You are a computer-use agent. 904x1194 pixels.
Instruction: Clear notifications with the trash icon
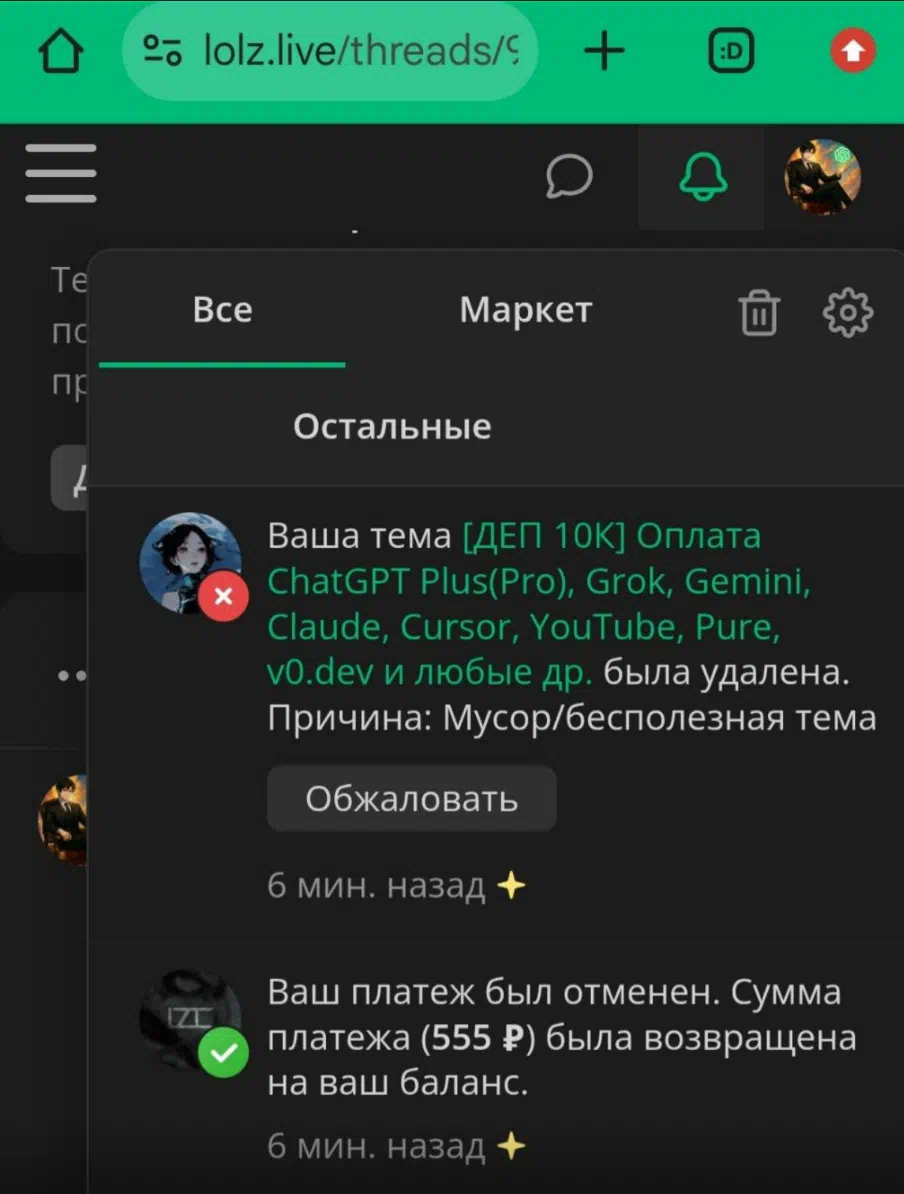tap(759, 313)
